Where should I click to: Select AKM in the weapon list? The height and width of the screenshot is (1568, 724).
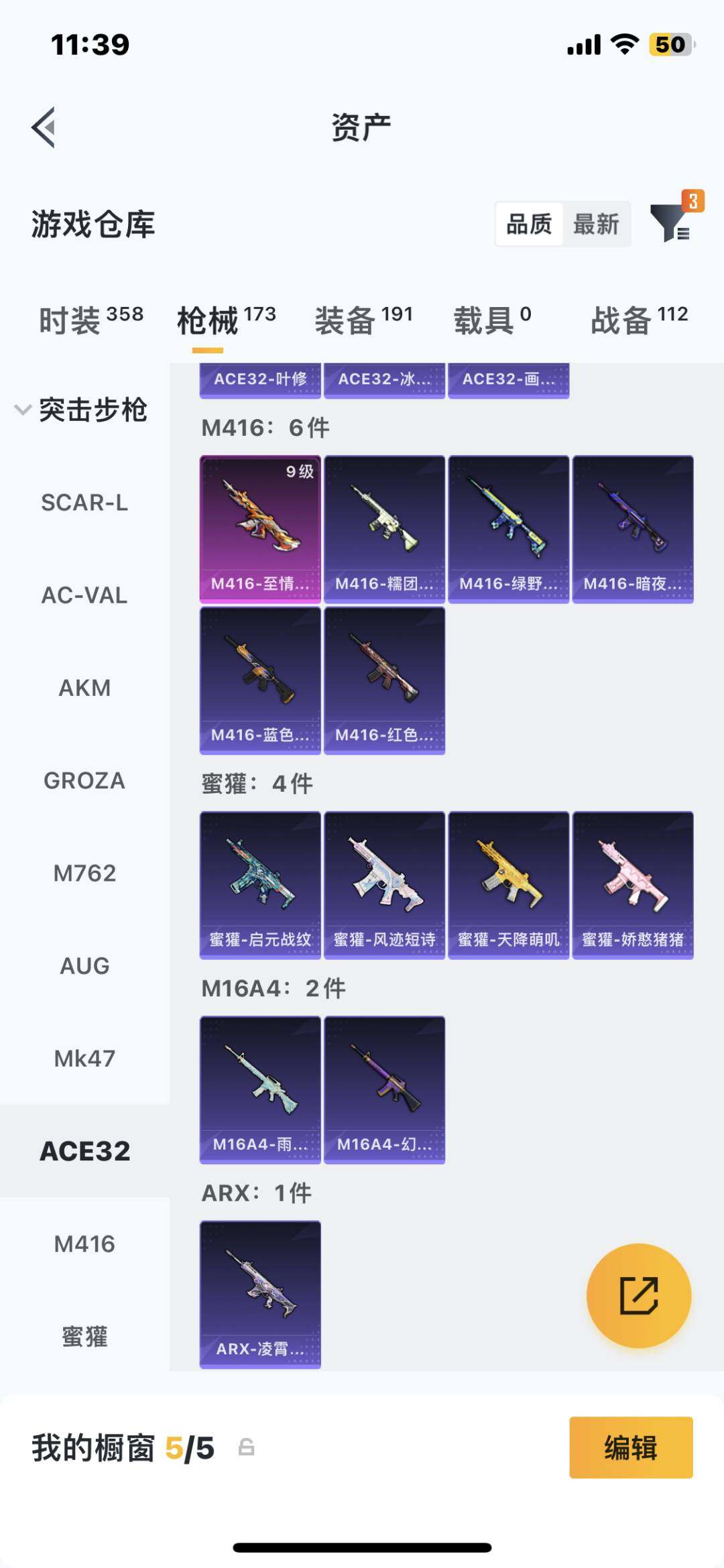(84, 688)
